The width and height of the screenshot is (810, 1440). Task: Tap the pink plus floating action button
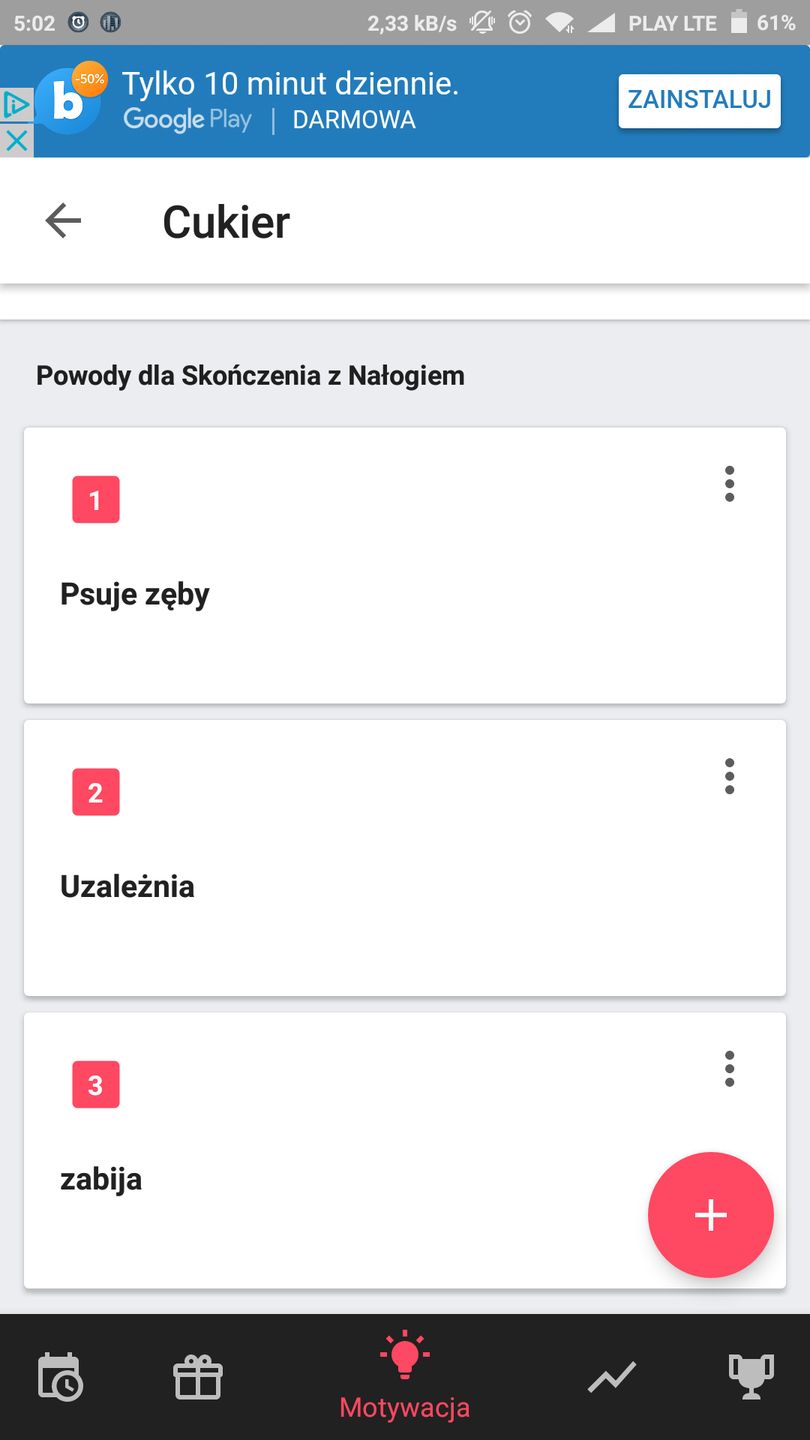710,1215
